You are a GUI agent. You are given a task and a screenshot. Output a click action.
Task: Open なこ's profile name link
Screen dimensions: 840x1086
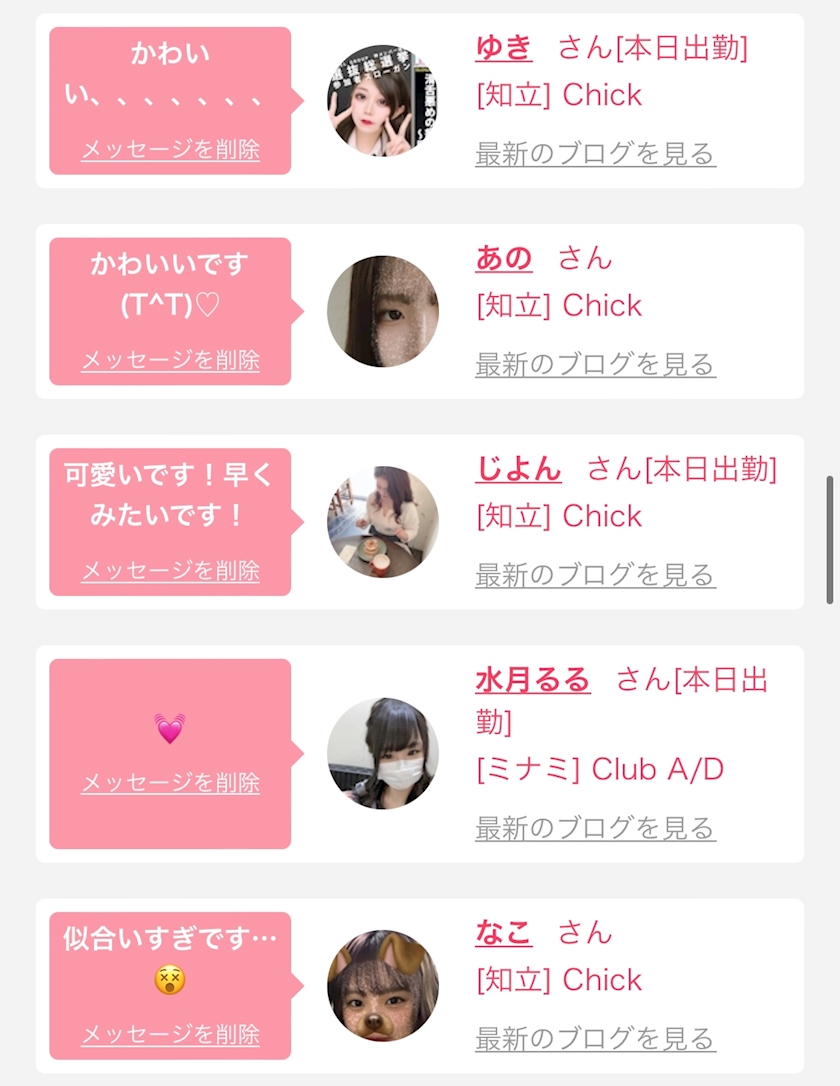503,933
